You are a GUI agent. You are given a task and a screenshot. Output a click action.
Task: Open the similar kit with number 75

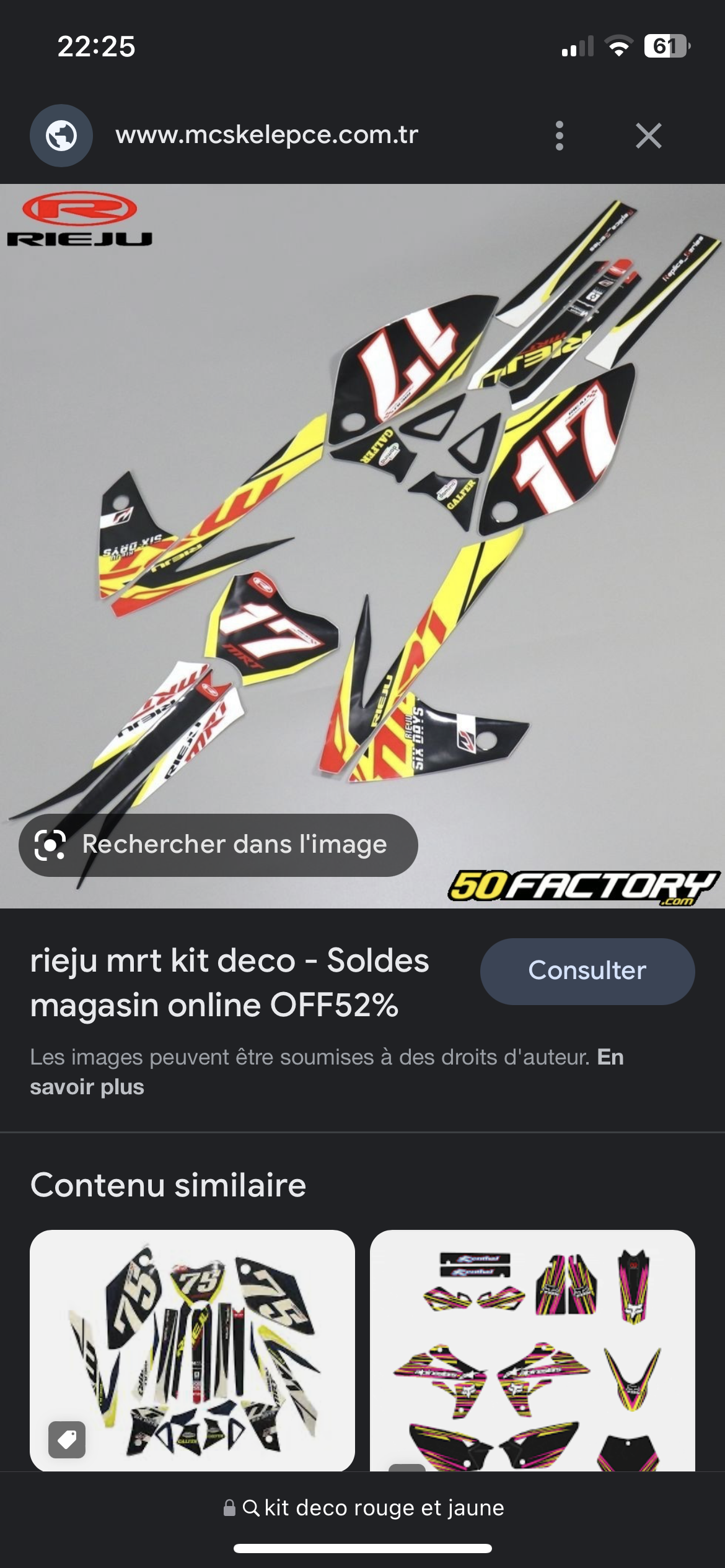(192, 1350)
